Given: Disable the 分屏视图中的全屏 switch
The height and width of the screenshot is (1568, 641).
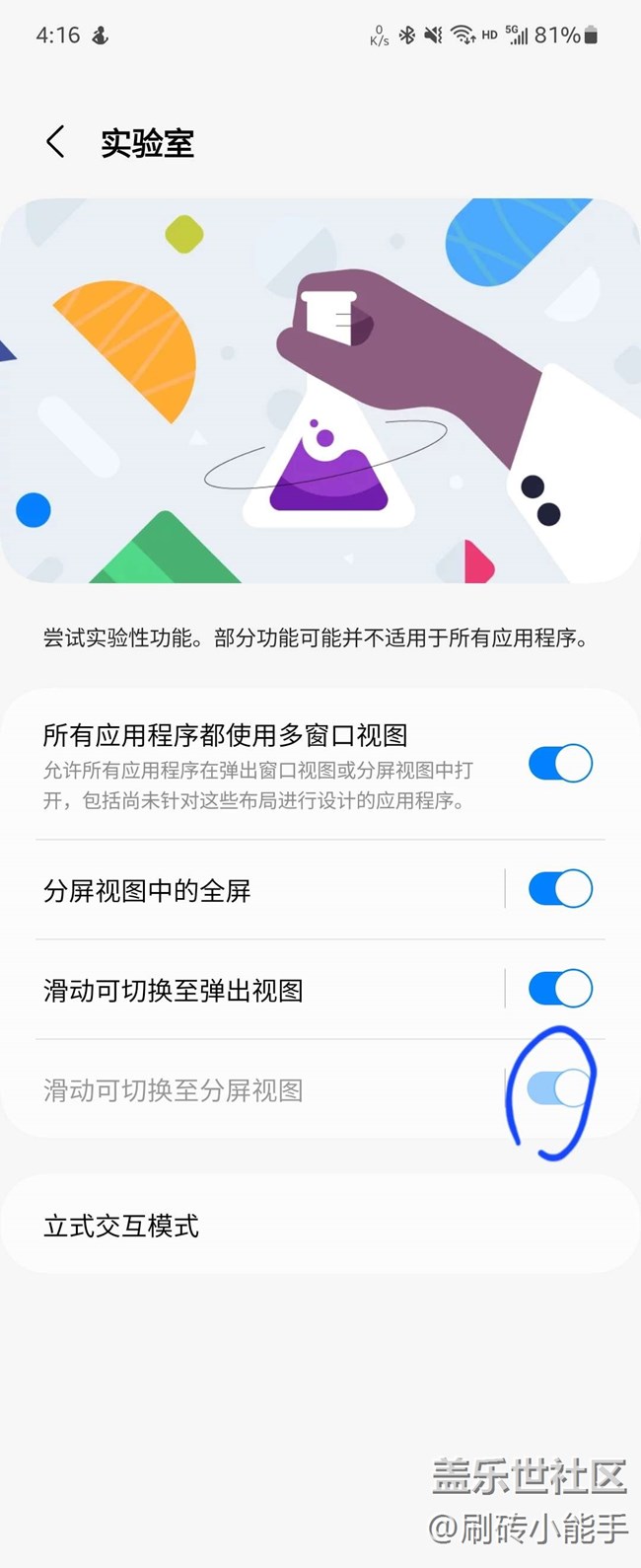Looking at the screenshot, I should (560, 889).
